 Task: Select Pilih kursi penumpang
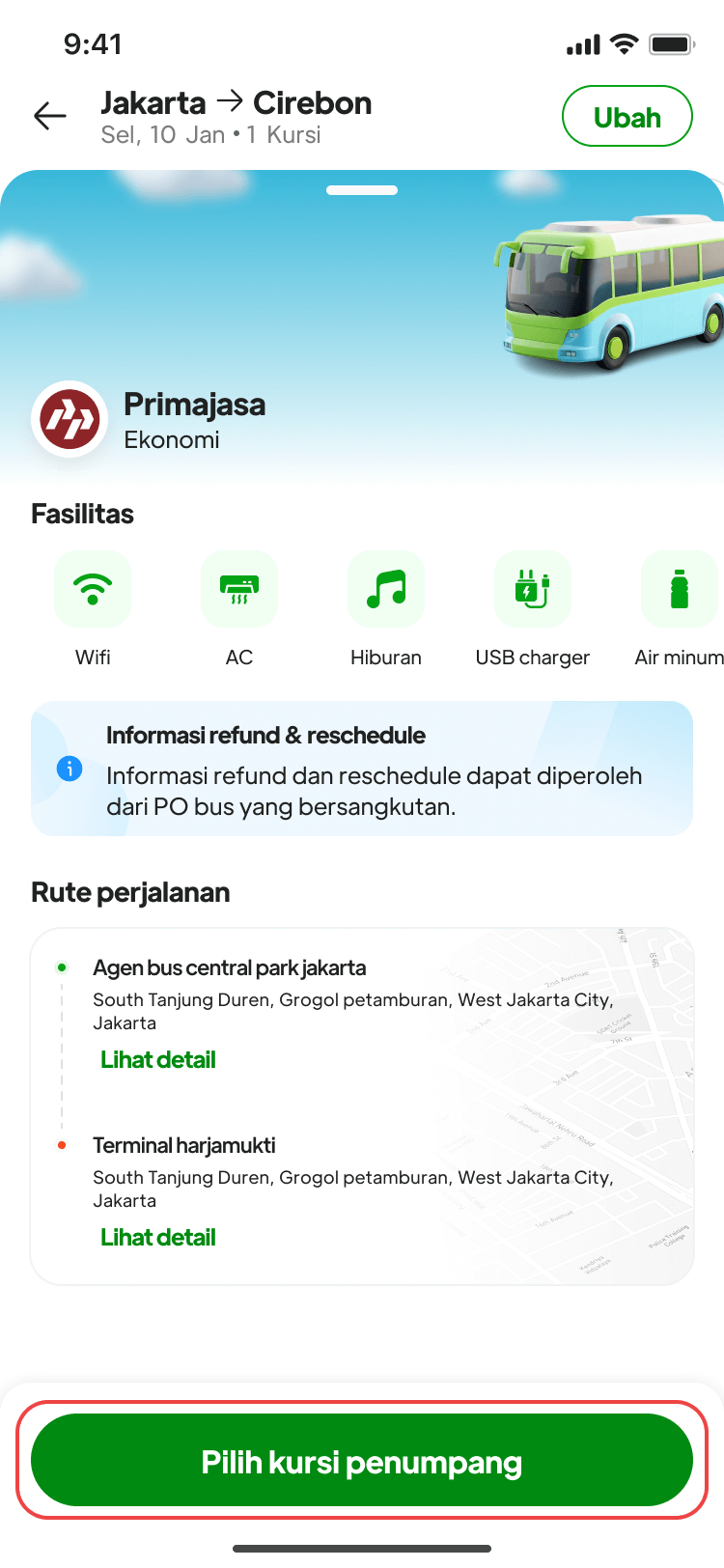coord(362,1462)
